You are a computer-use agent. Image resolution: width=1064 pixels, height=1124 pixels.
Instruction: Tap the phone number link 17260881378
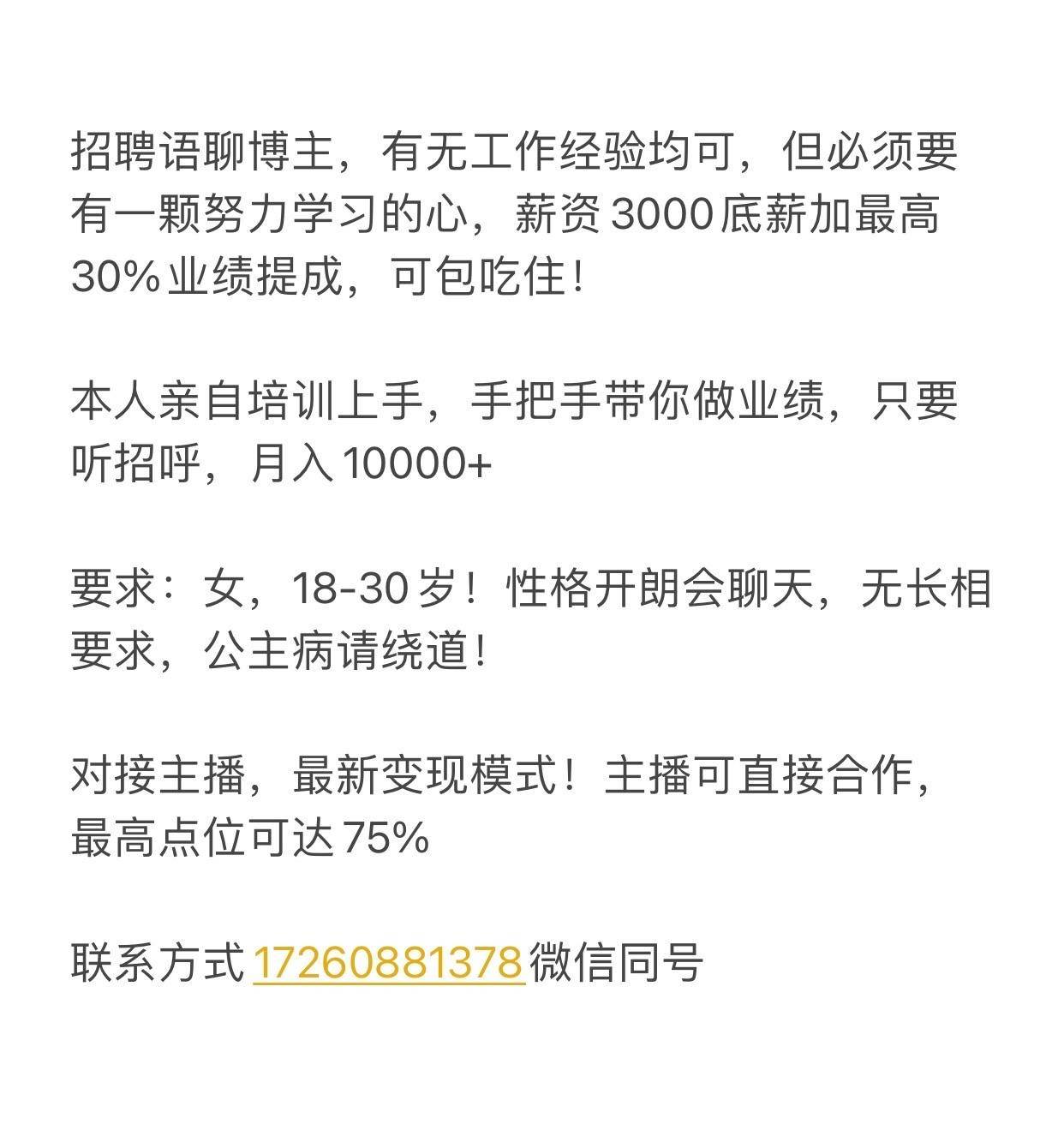[388, 961]
